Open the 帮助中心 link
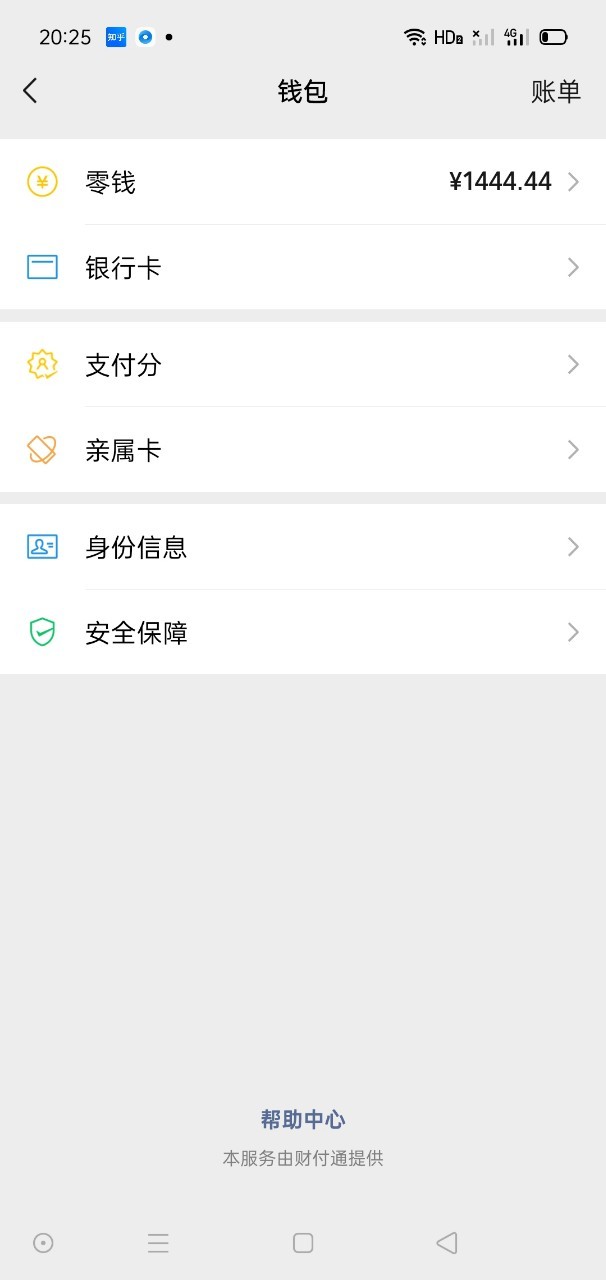606x1280 pixels. point(303,1119)
